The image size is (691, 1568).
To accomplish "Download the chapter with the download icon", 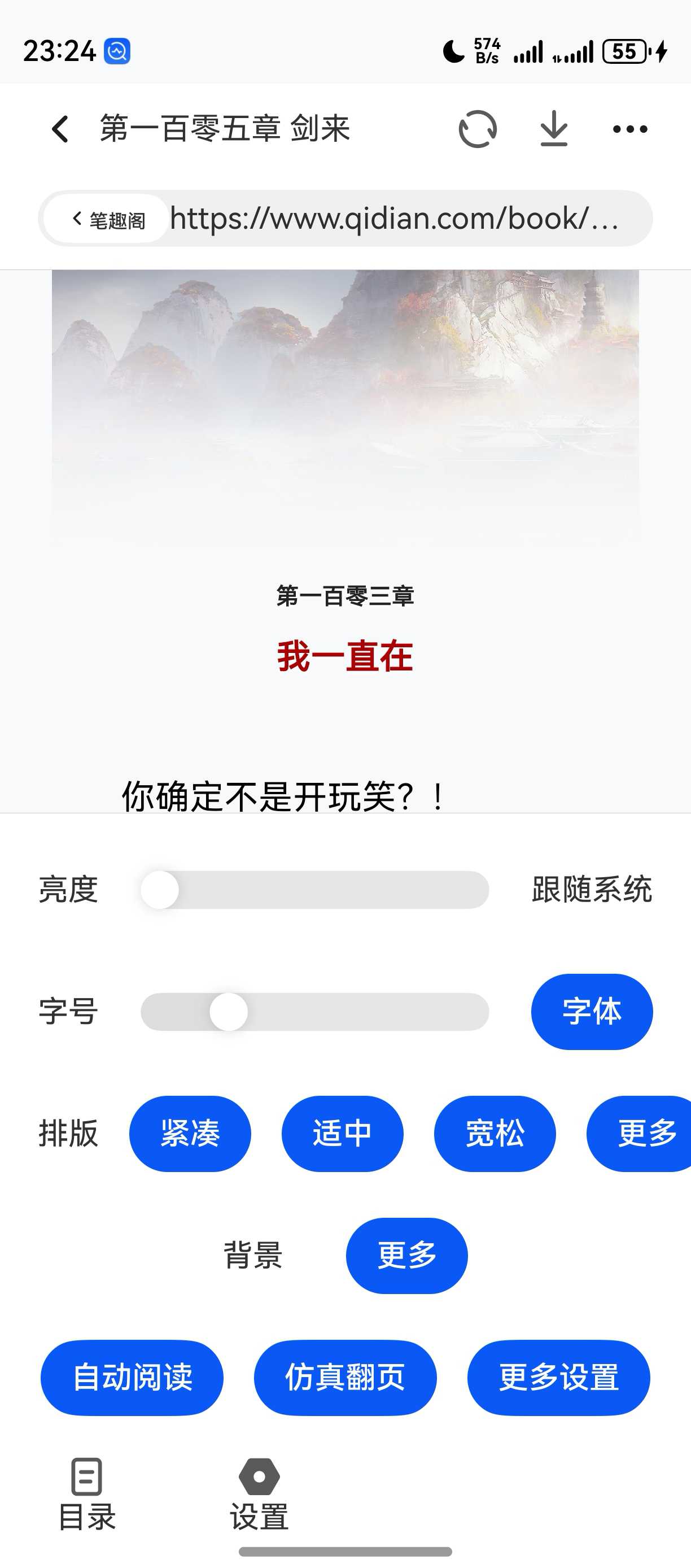I will (553, 129).
